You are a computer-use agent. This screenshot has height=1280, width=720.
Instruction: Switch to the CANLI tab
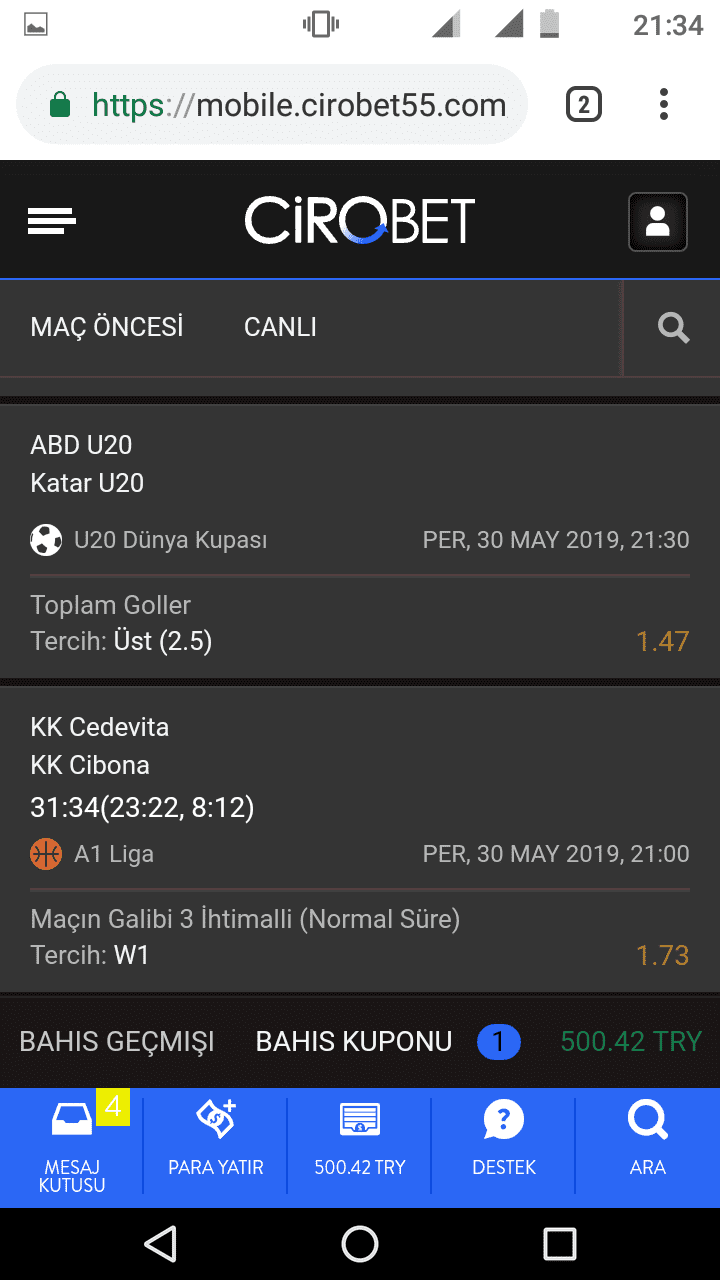[x=280, y=327]
